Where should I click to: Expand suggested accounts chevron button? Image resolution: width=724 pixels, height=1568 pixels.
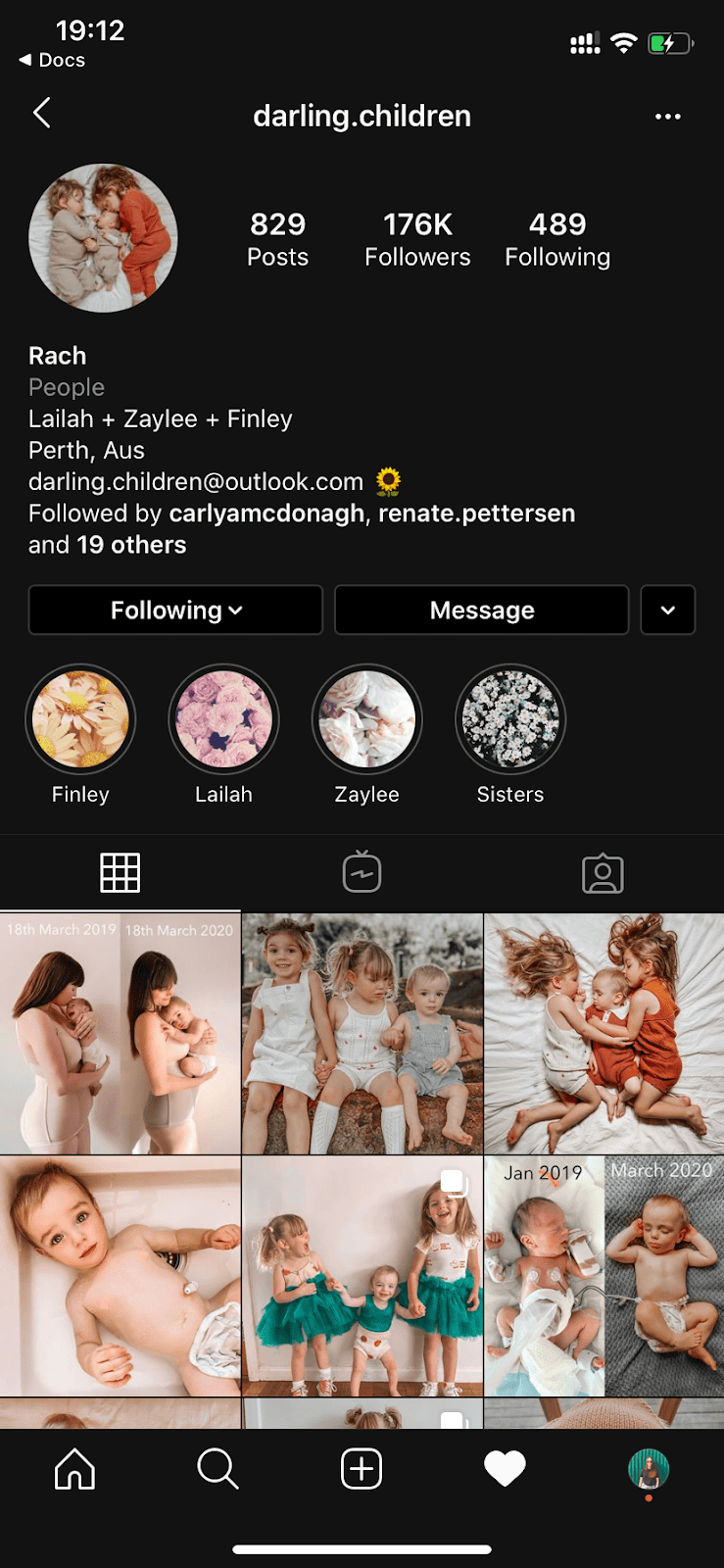667,611
